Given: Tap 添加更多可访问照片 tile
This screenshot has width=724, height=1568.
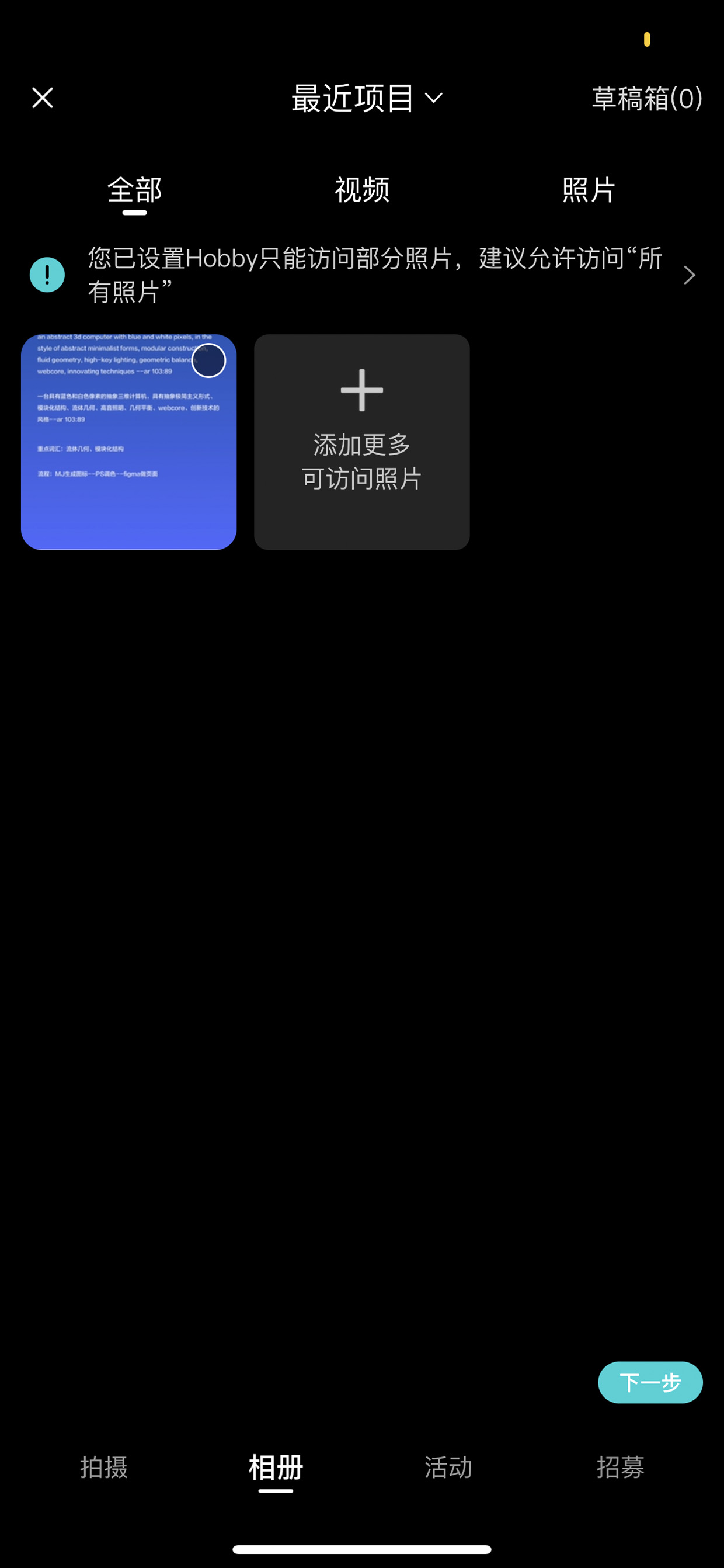Looking at the screenshot, I should [362, 442].
